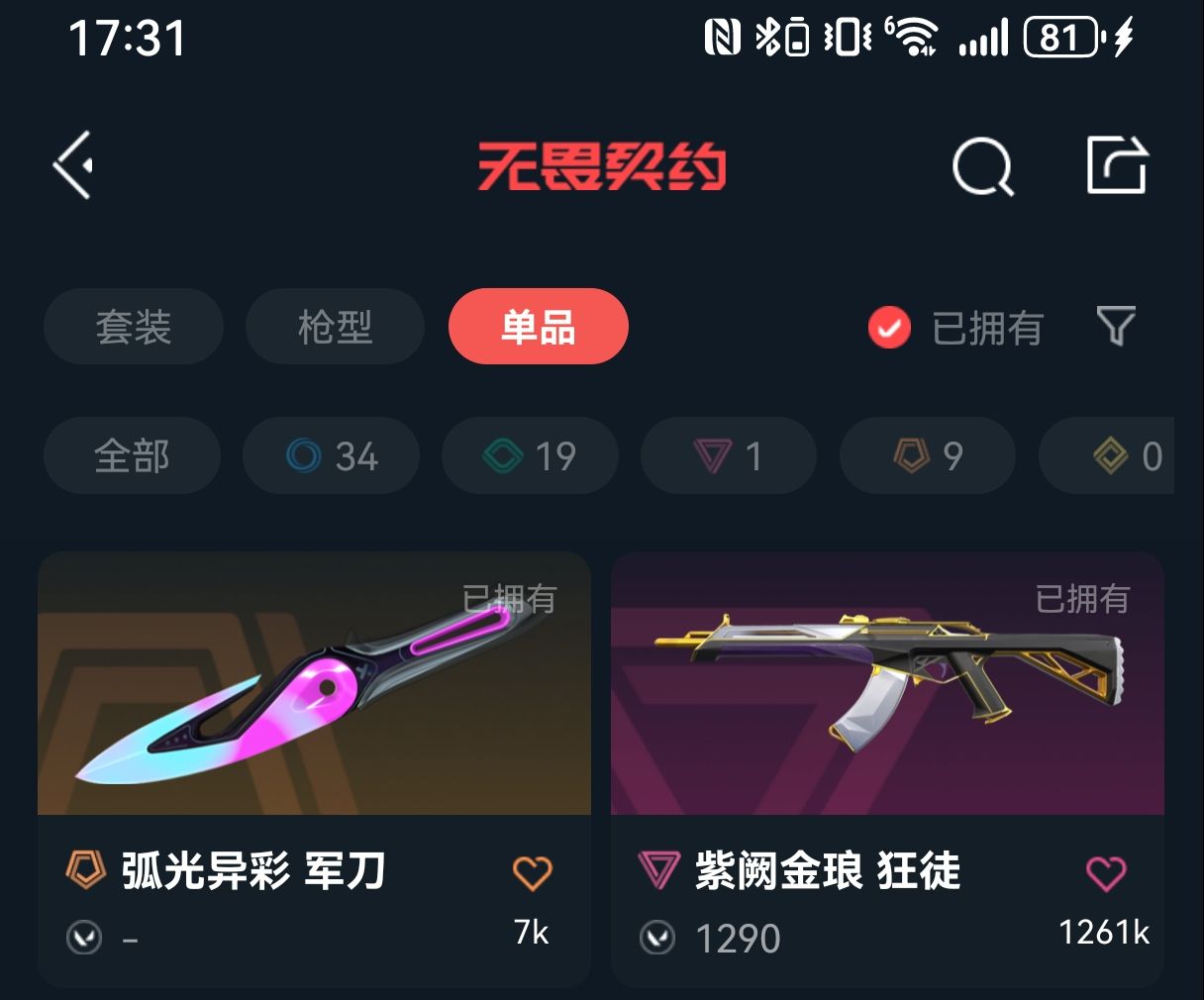Viewport: 1204px width, 1000px height.
Task: Select the 全部 rarity chip
Action: pos(132,455)
